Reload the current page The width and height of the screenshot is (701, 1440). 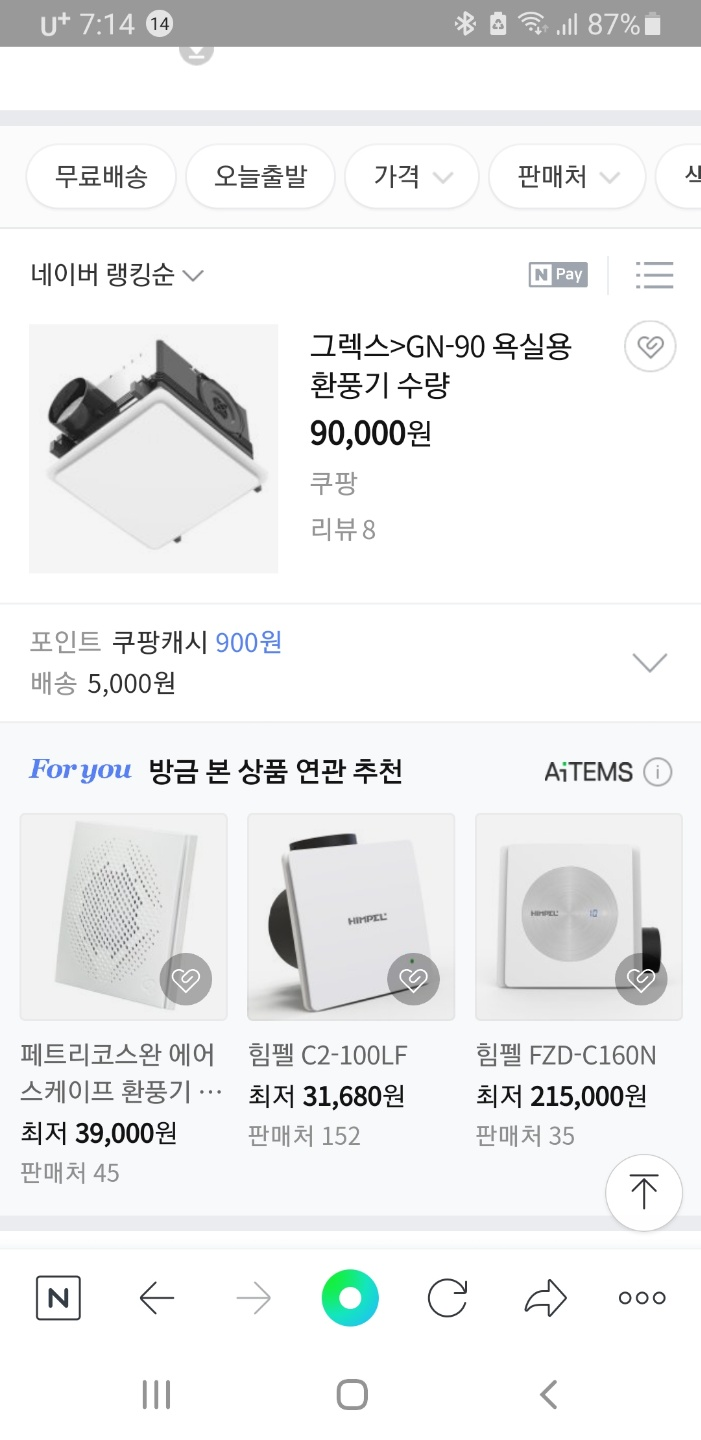(447, 1298)
